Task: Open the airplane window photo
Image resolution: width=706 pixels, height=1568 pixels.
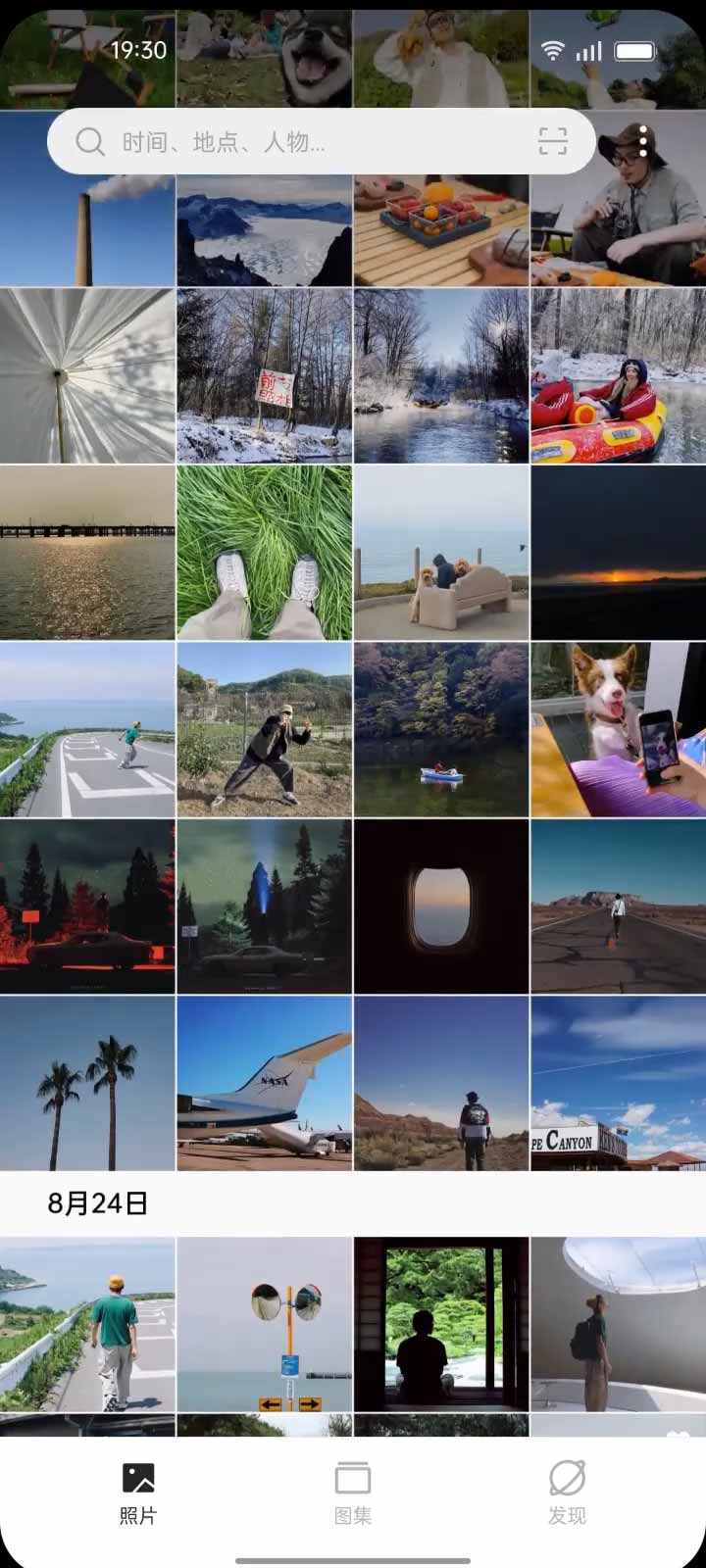Action: 441,906
